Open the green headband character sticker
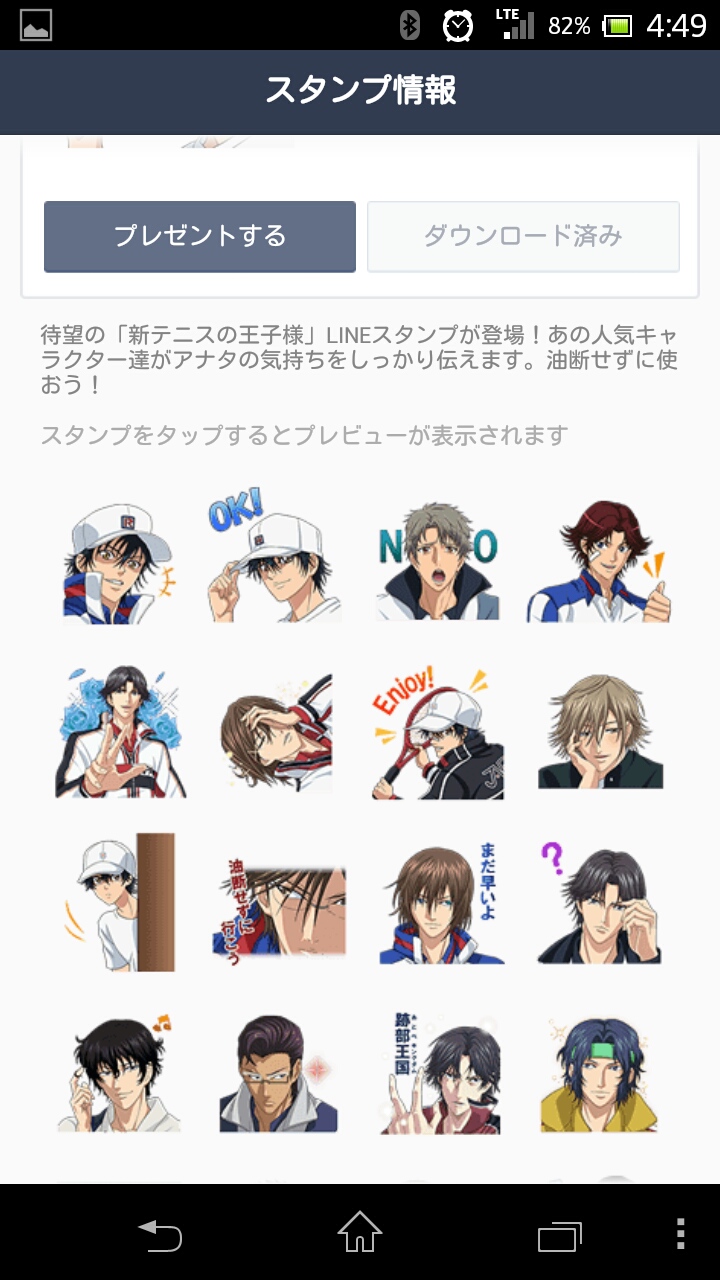 (599, 1073)
